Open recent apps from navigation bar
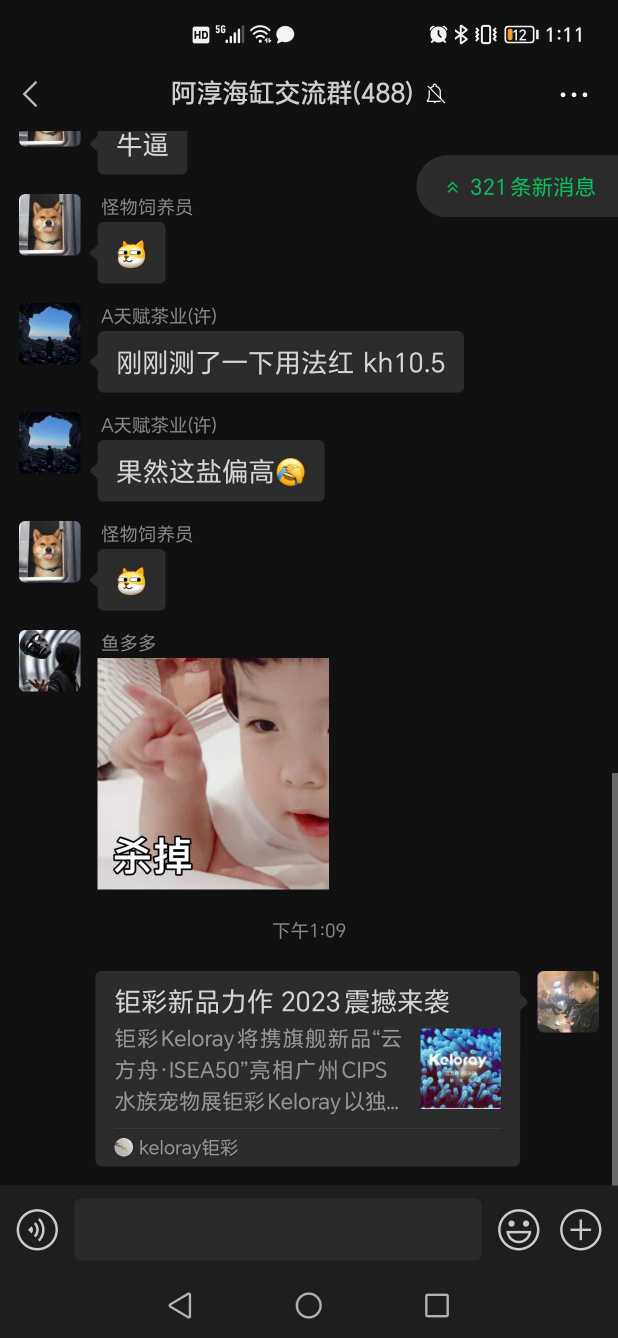Image resolution: width=618 pixels, height=1338 pixels. [436, 1305]
